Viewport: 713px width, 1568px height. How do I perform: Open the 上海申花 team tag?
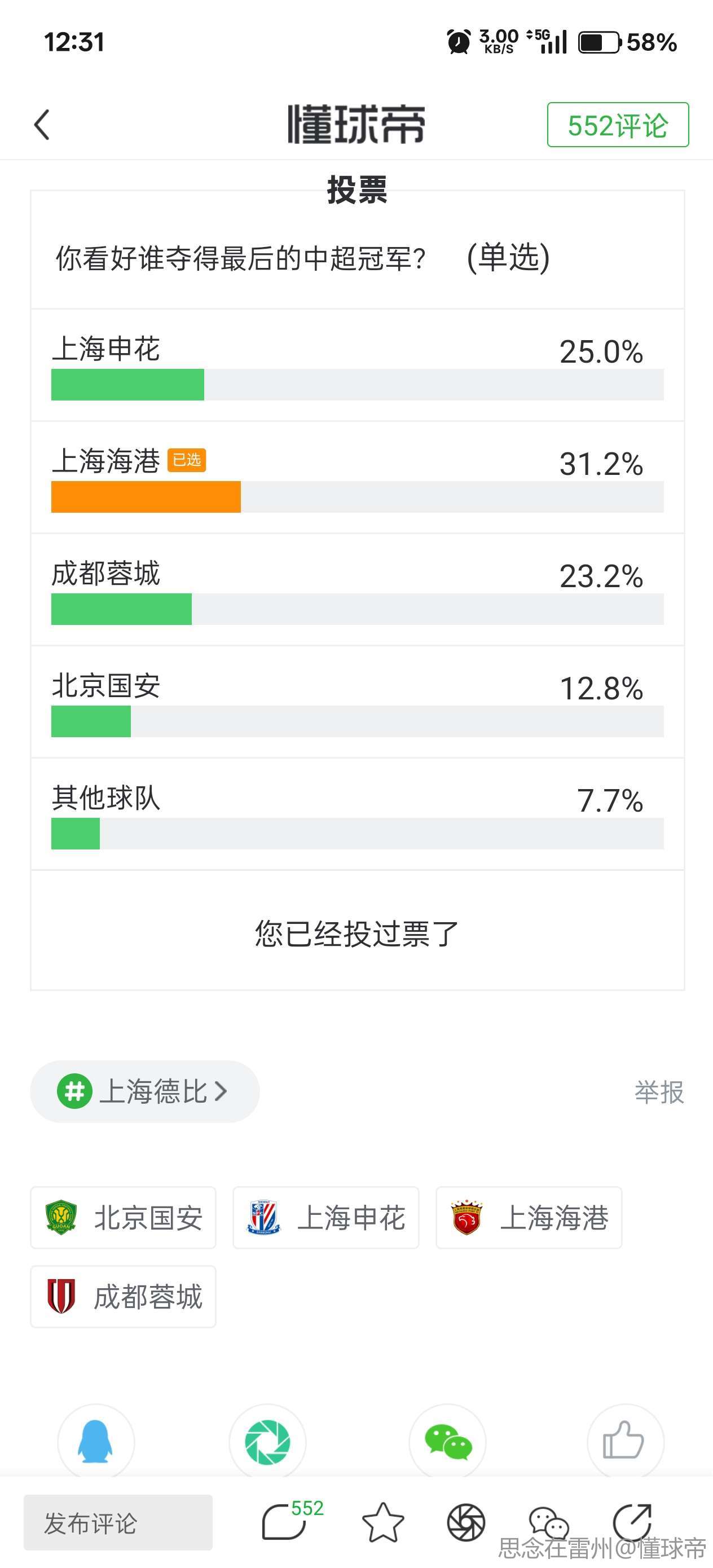[x=325, y=1217]
